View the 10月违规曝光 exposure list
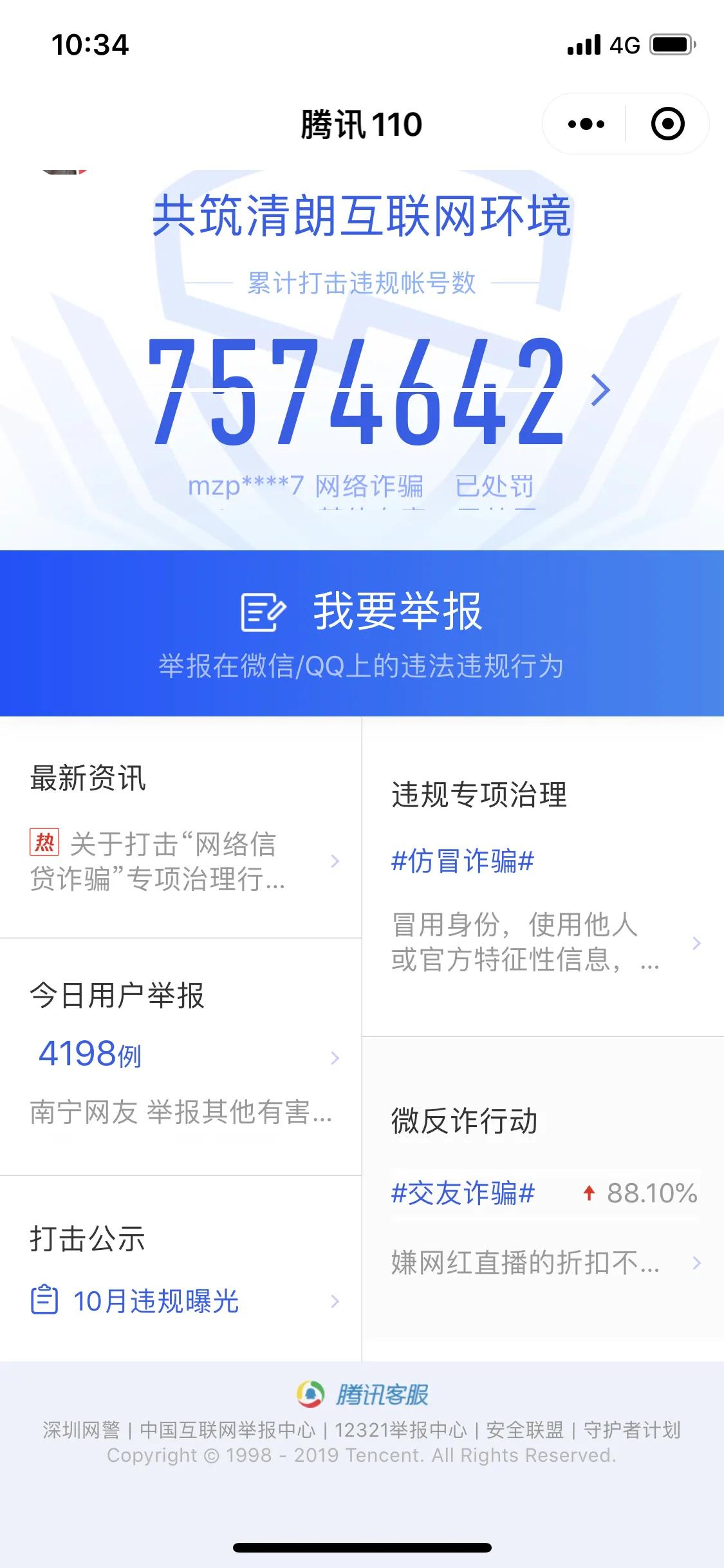This screenshot has width=724, height=1568. tap(154, 1302)
